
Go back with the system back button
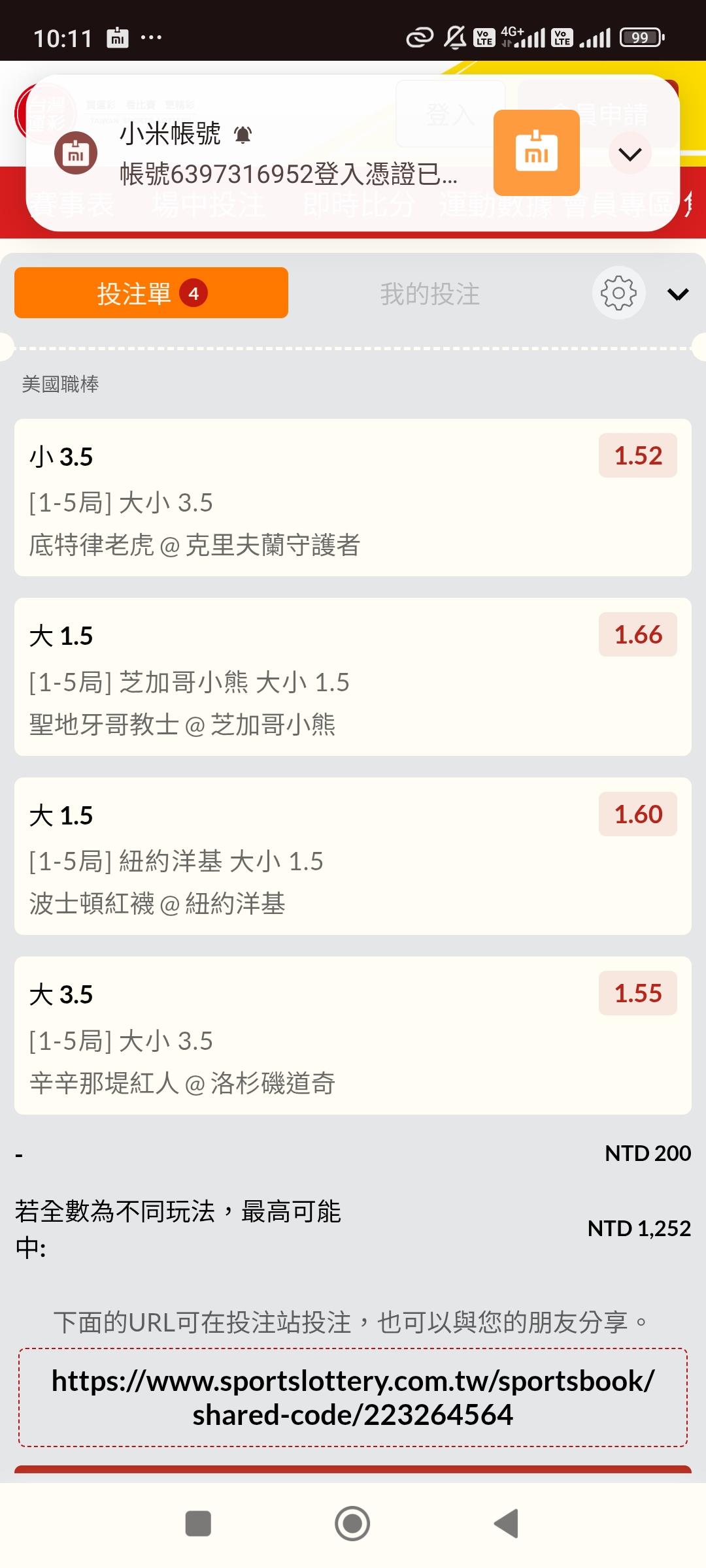pos(507,1524)
